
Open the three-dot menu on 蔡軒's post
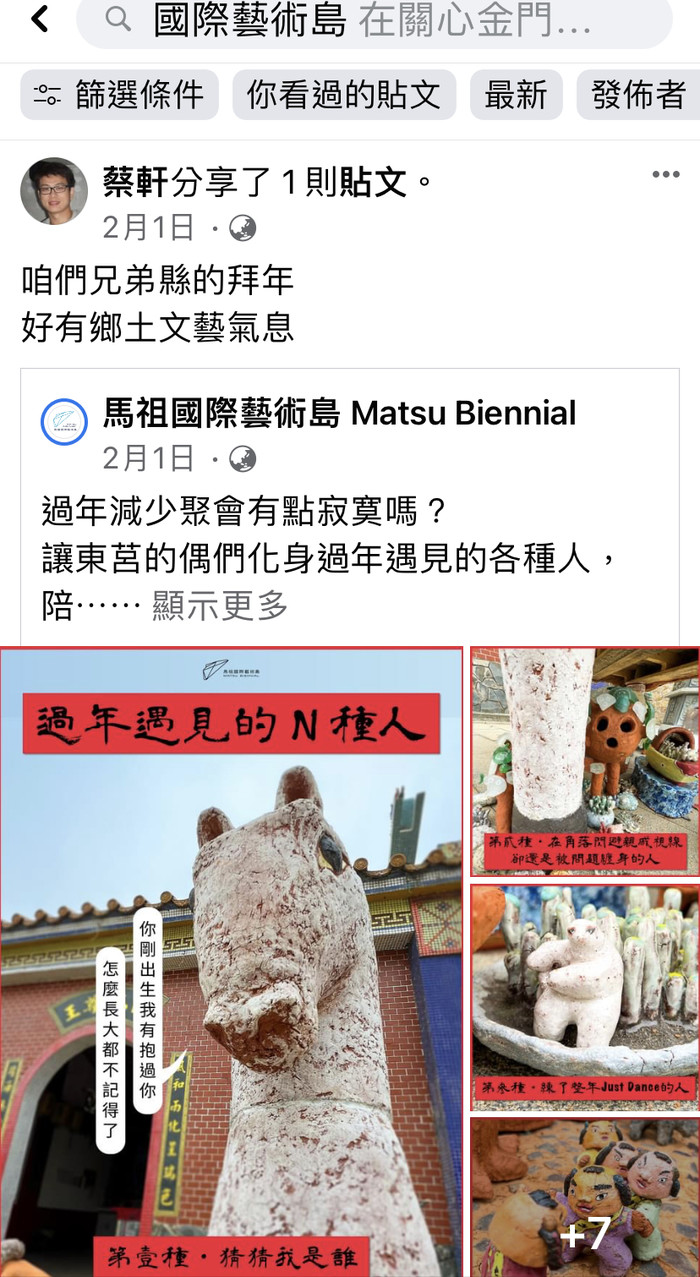tap(665, 175)
